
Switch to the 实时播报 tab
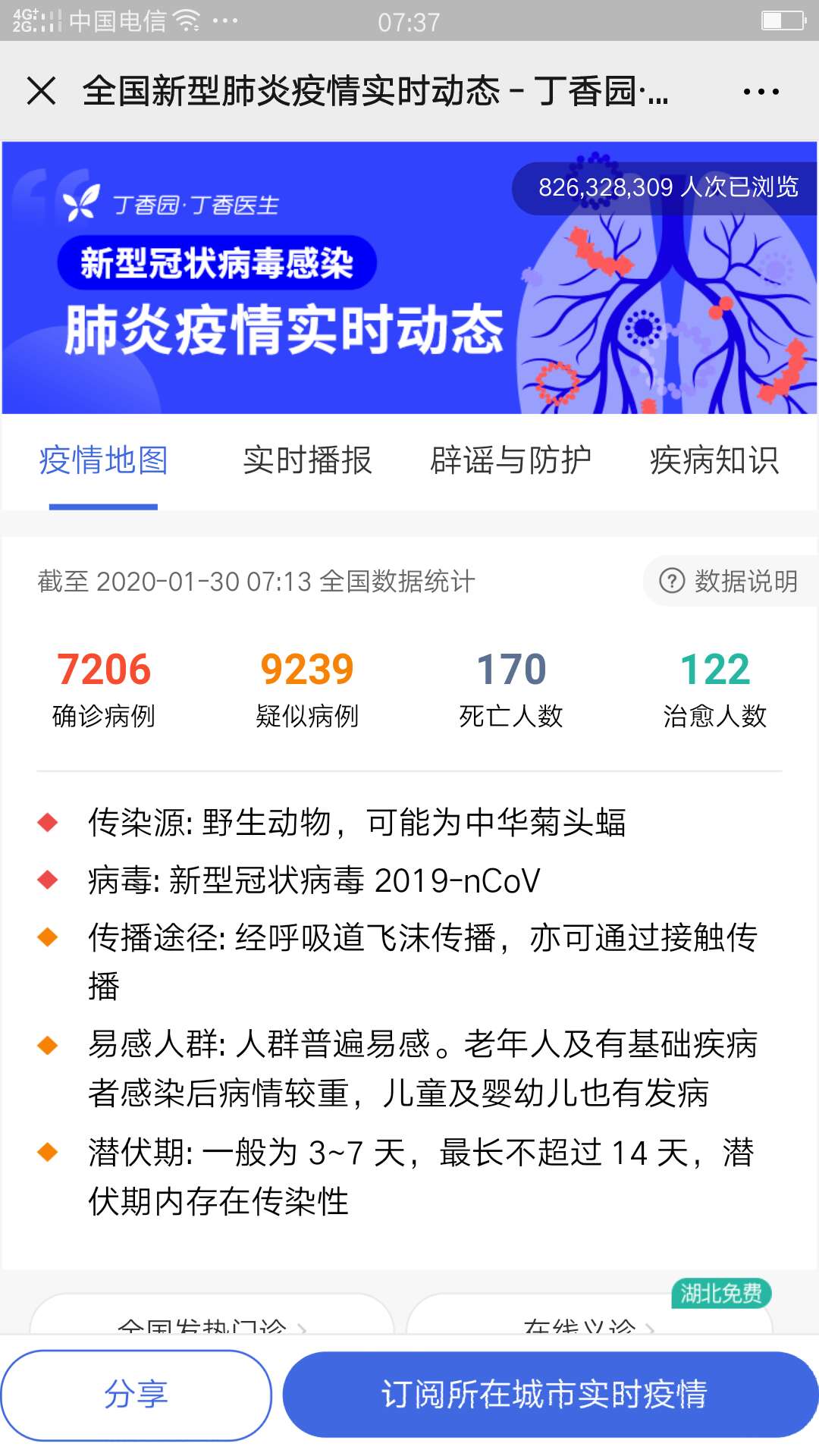(x=307, y=460)
